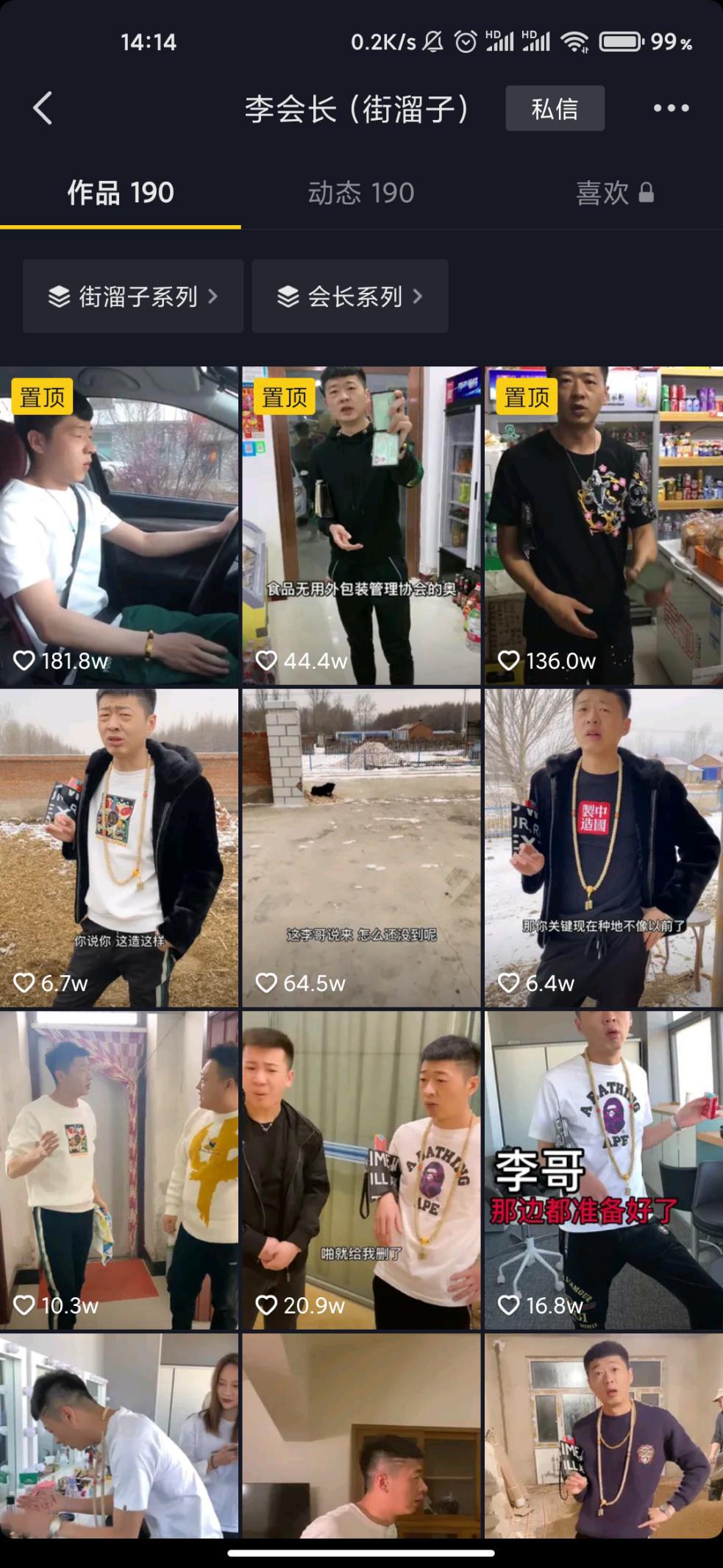
Task: Open the chevron arrow beside 会长系列
Action: coord(418,296)
